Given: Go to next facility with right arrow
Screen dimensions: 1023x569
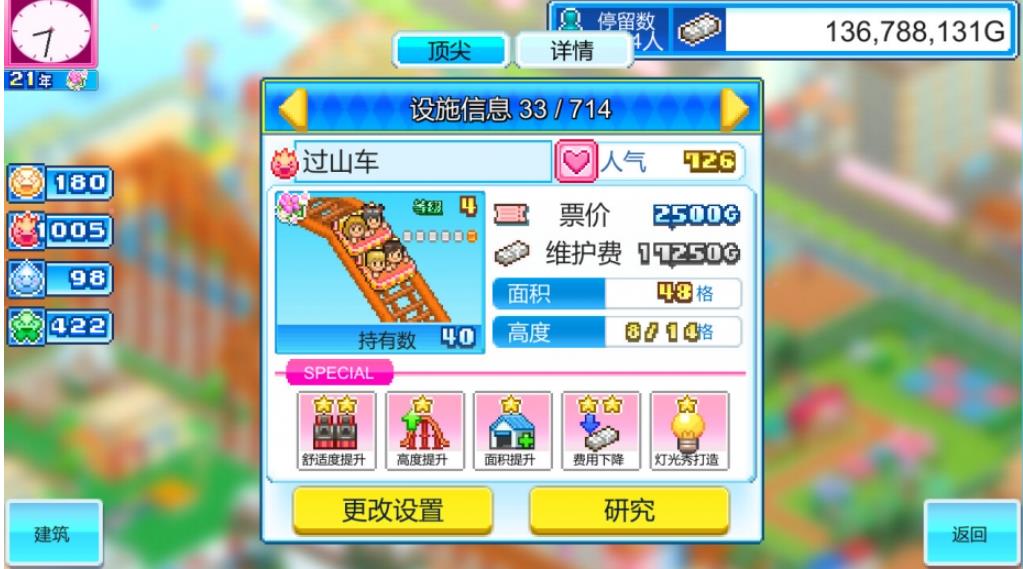Looking at the screenshot, I should 733,108.
